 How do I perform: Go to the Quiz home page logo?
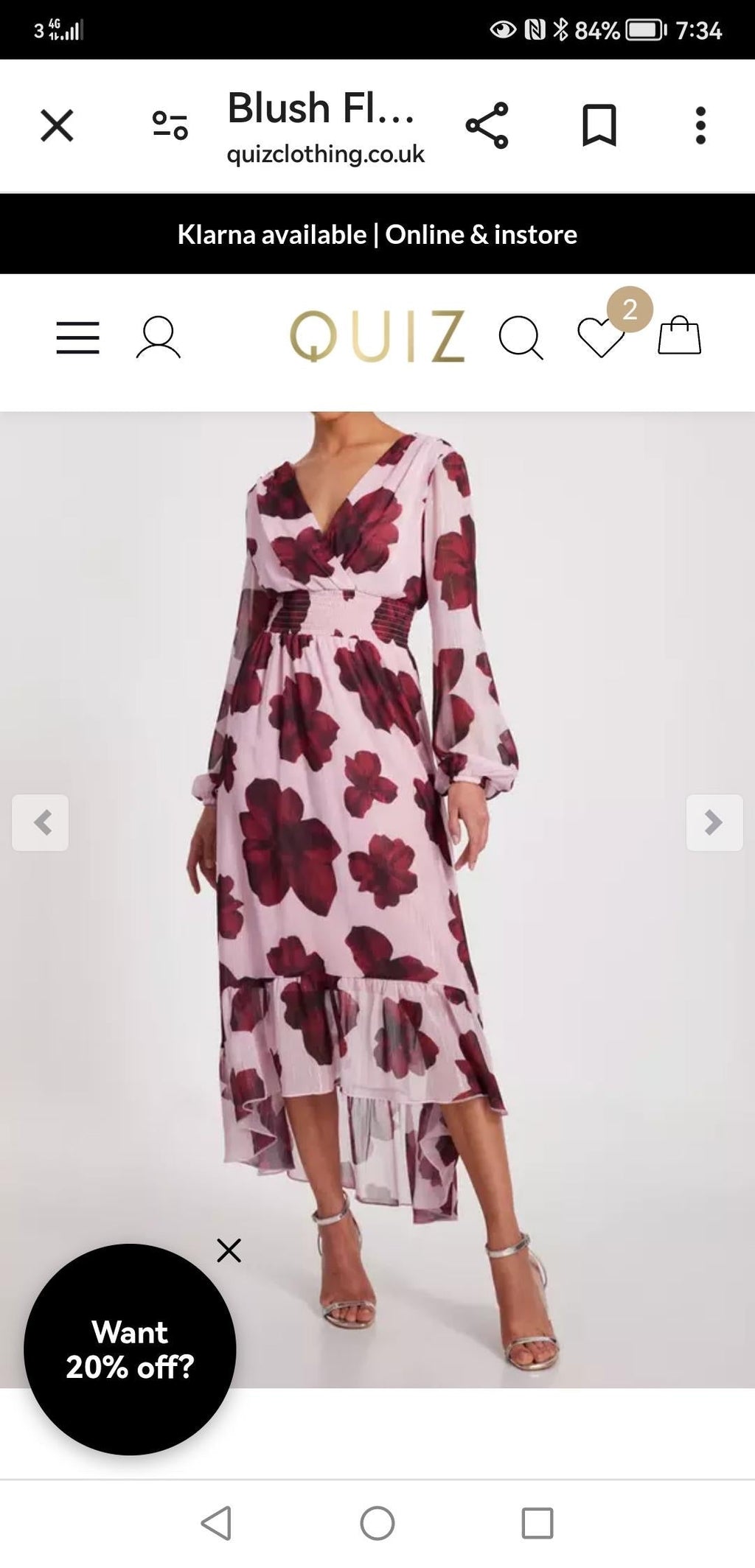377,337
